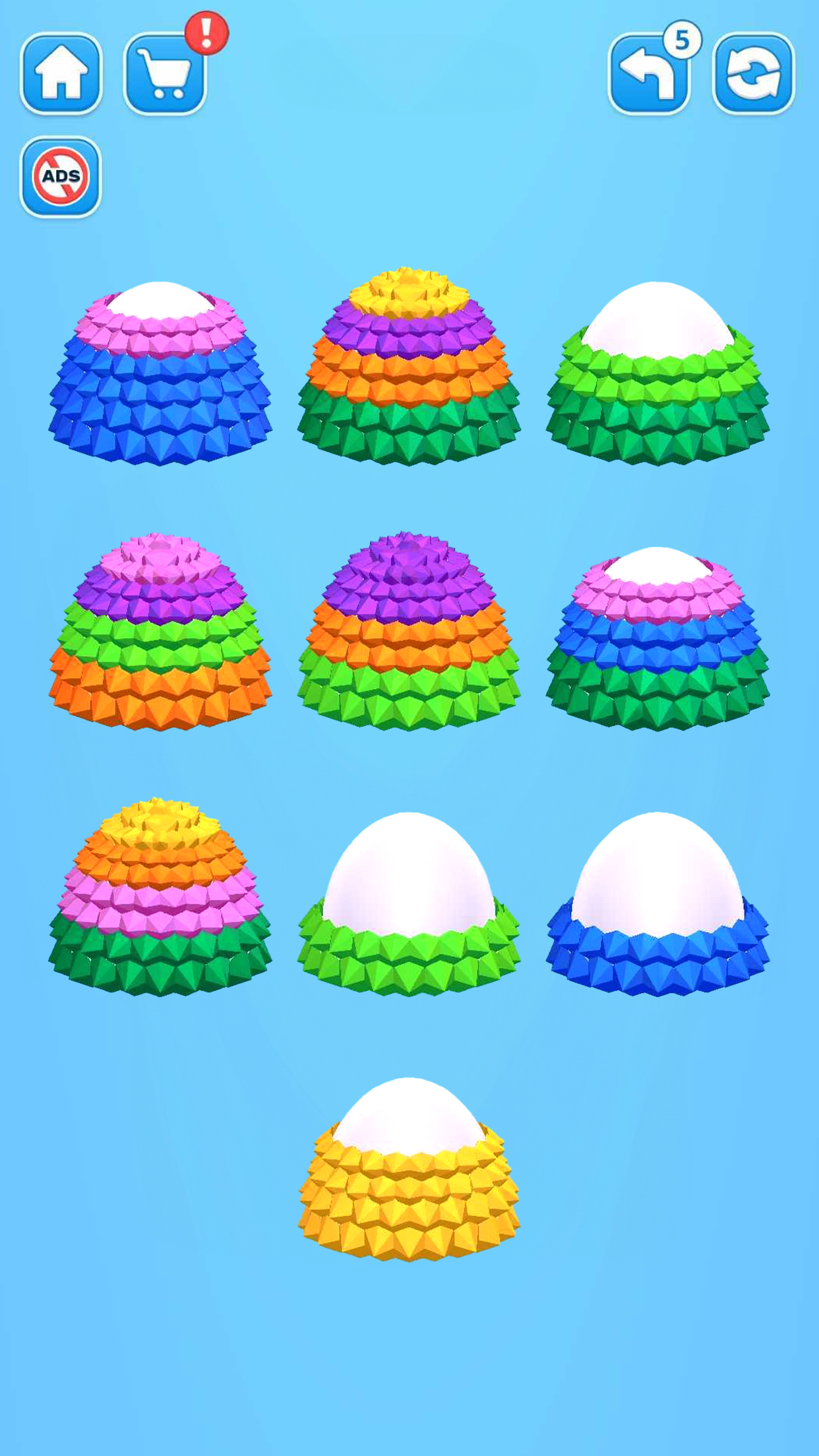Viewport: 819px width, 1456px height.
Task: Select the egg with yellow, orange, pink, green
Action: (160, 900)
